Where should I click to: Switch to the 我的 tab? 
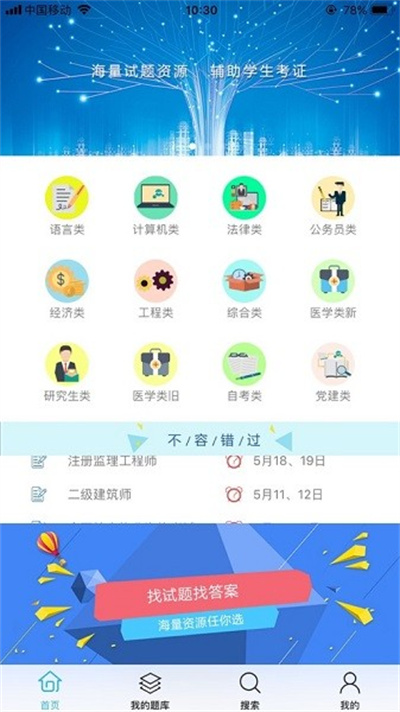point(350,690)
